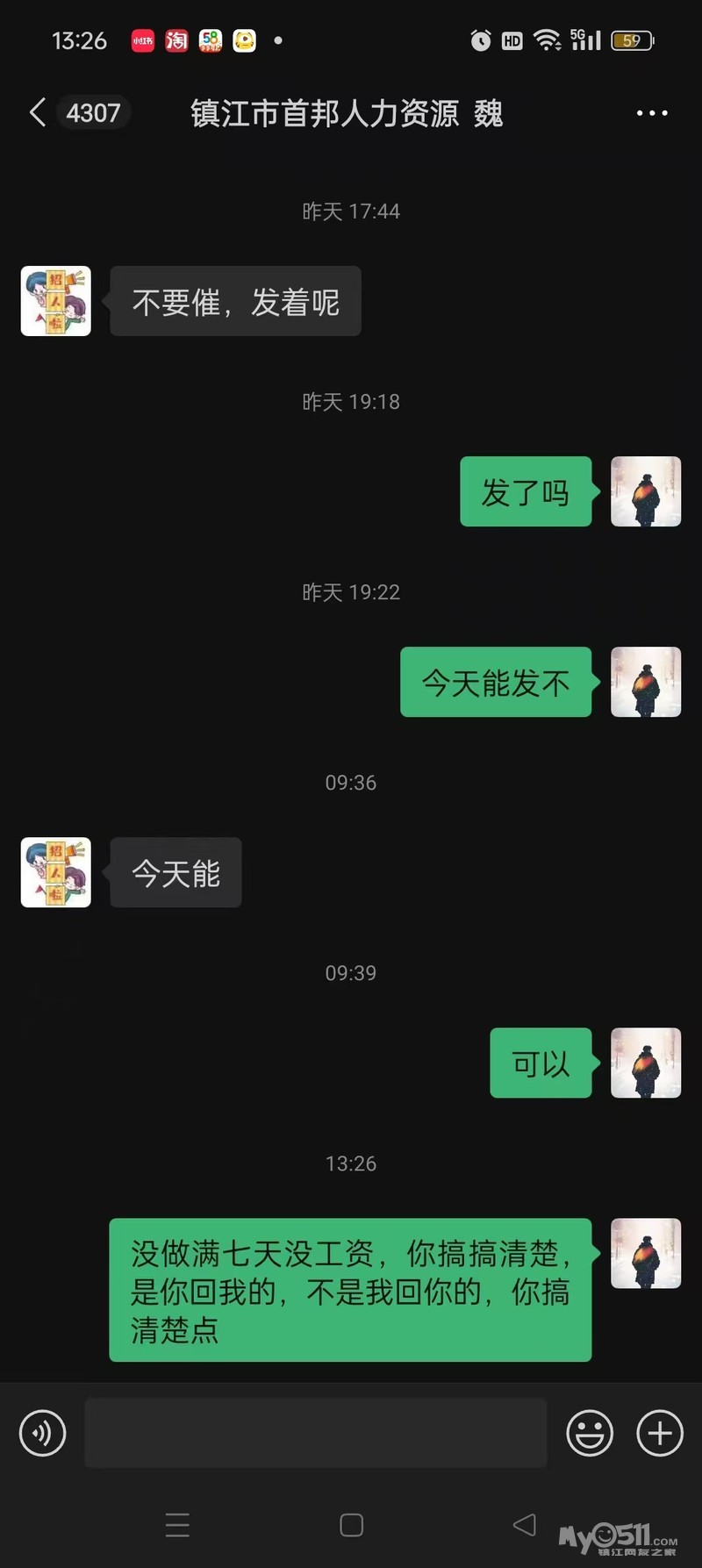Focus the message text field

[315, 1433]
